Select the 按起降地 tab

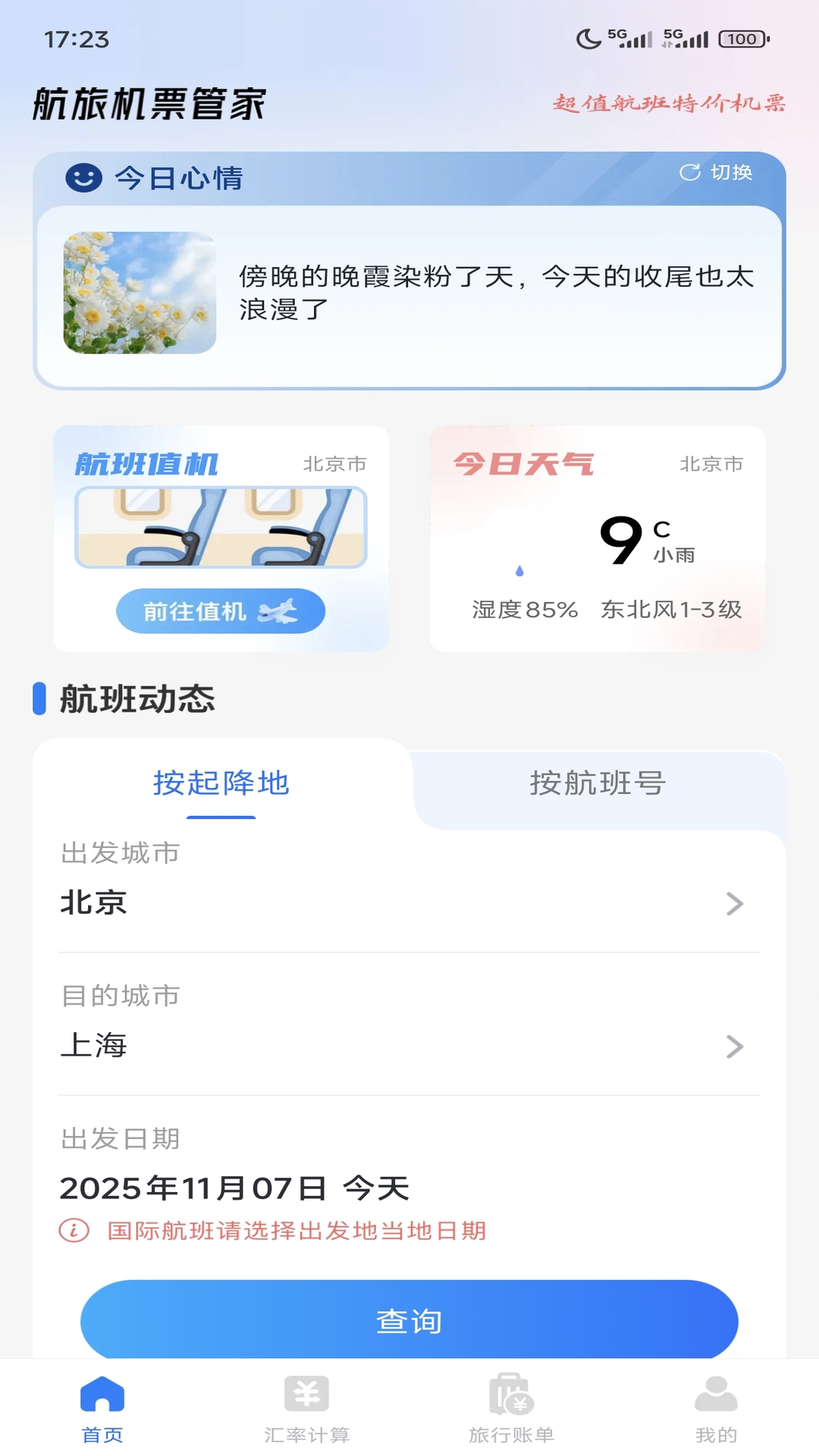(221, 785)
